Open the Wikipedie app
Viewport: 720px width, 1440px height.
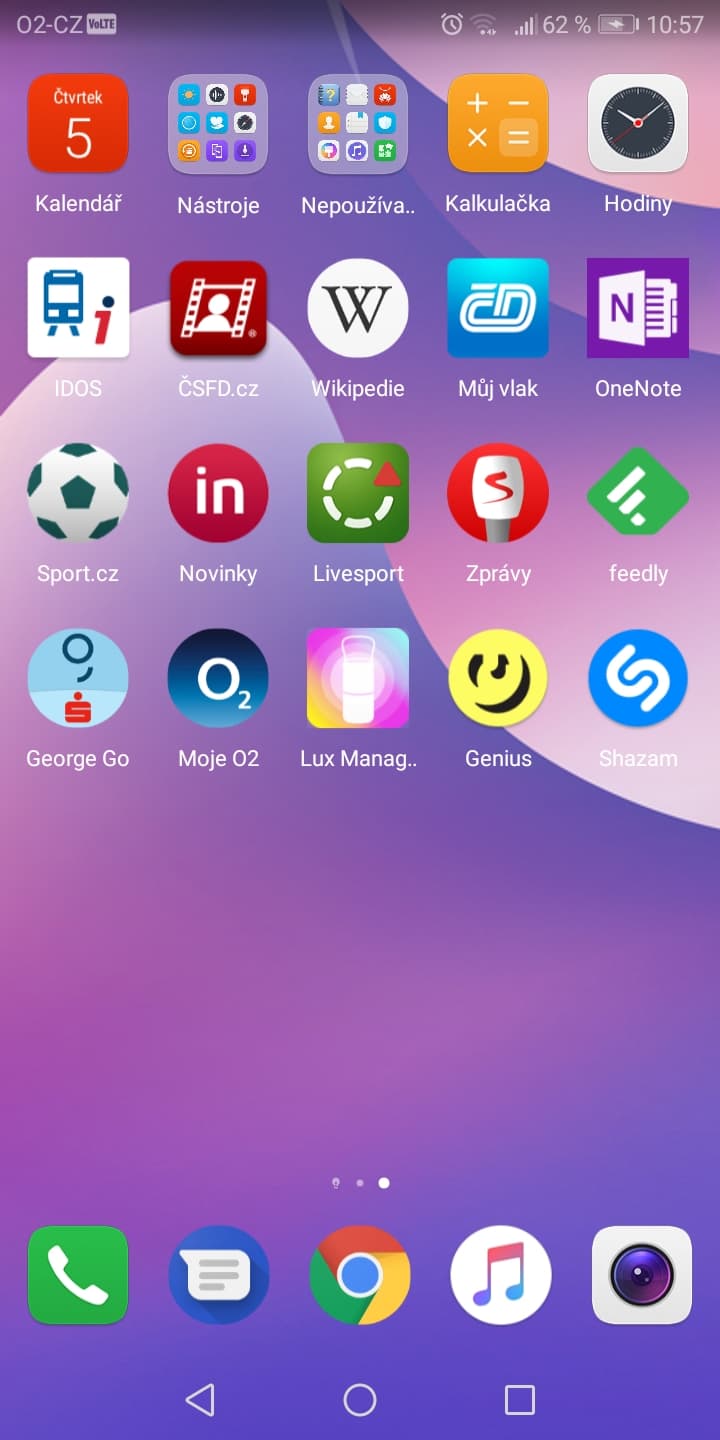[358, 308]
